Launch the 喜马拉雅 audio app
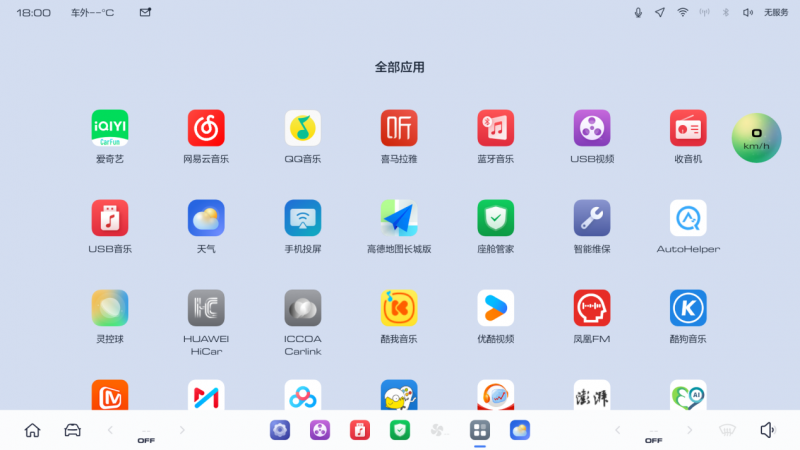 [x=399, y=128]
